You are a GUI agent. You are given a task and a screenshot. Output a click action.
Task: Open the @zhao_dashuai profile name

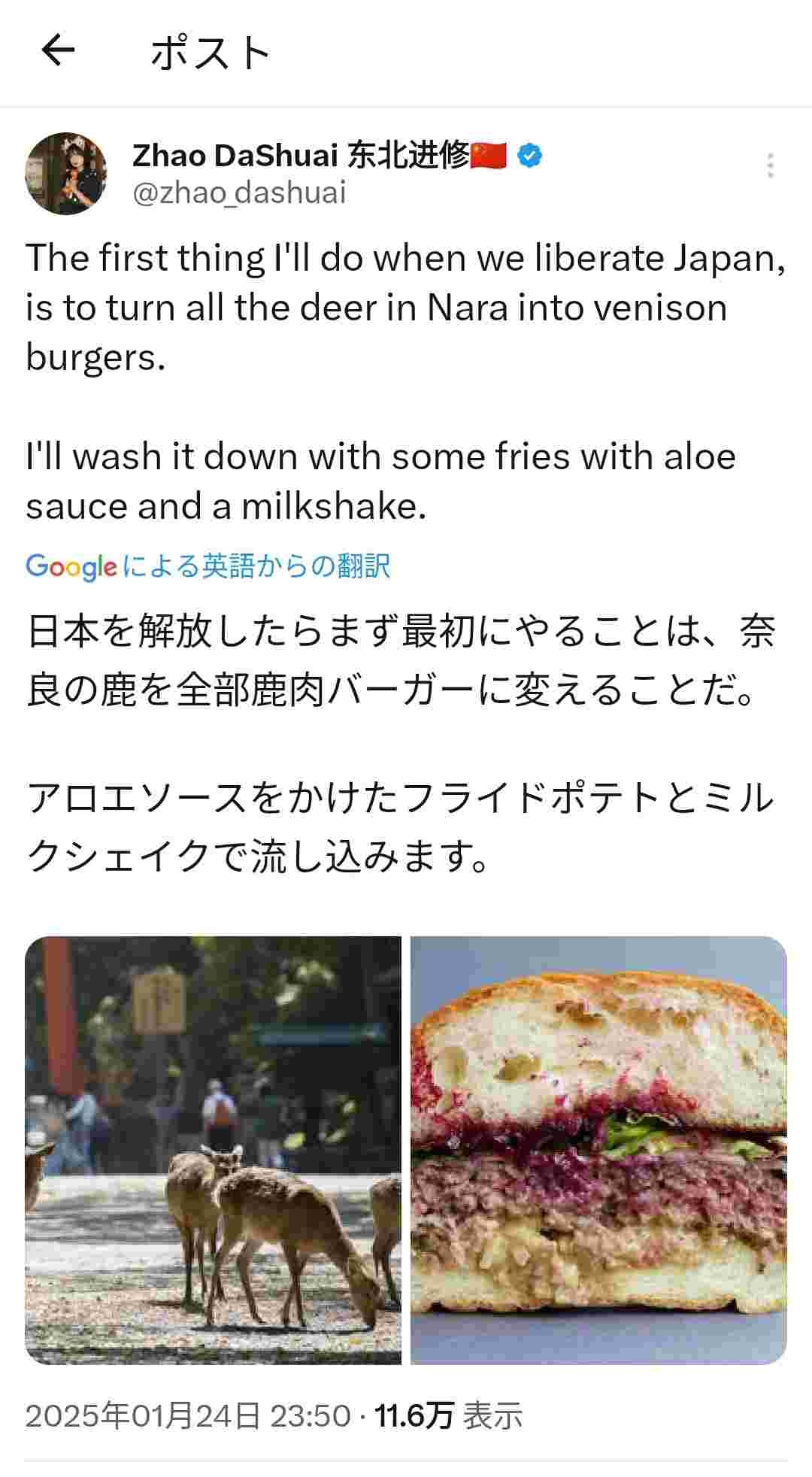point(239,193)
